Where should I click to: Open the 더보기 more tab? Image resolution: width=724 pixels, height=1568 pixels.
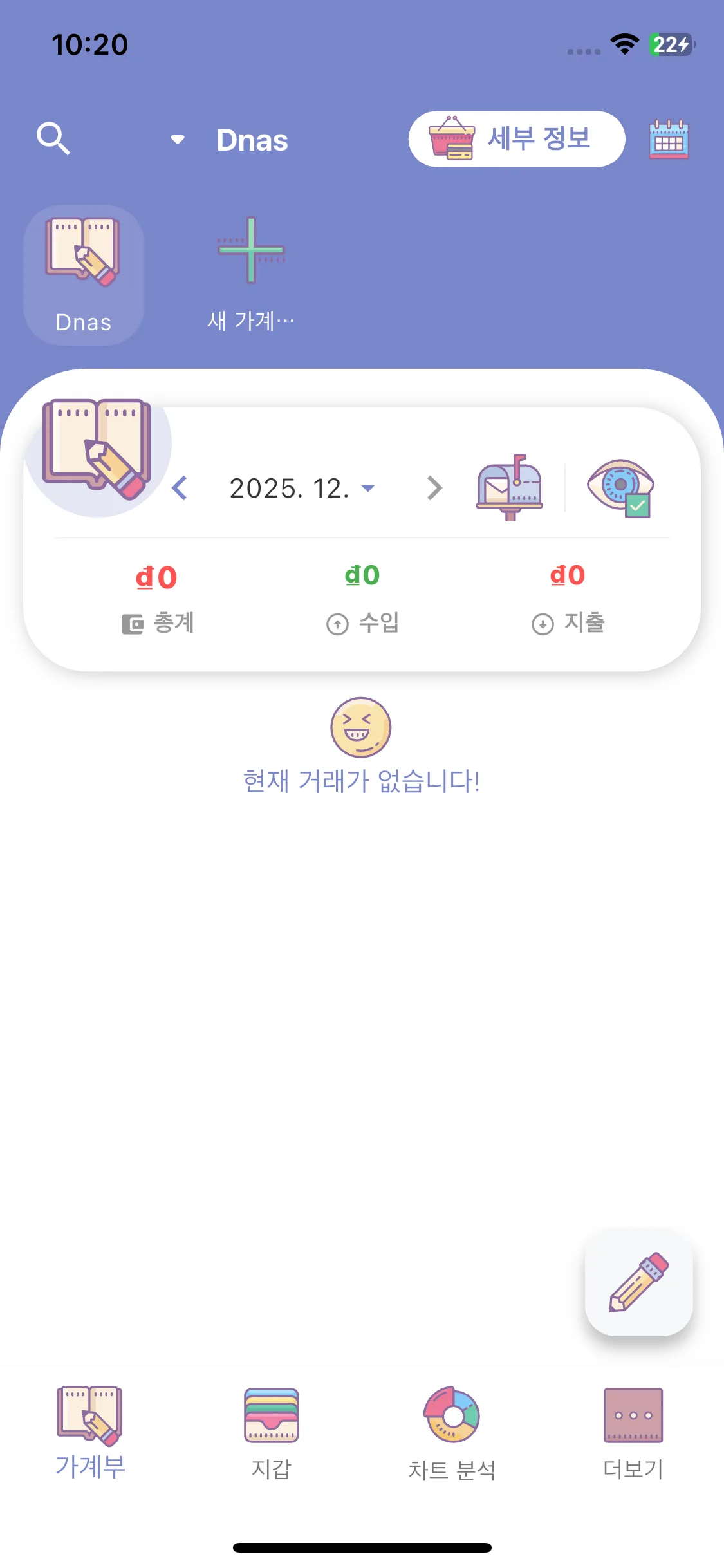[x=633, y=1433]
